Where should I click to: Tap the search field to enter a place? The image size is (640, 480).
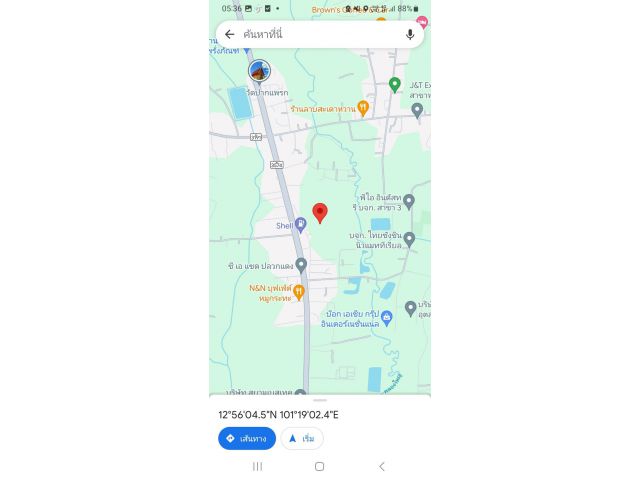(x=320, y=34)
